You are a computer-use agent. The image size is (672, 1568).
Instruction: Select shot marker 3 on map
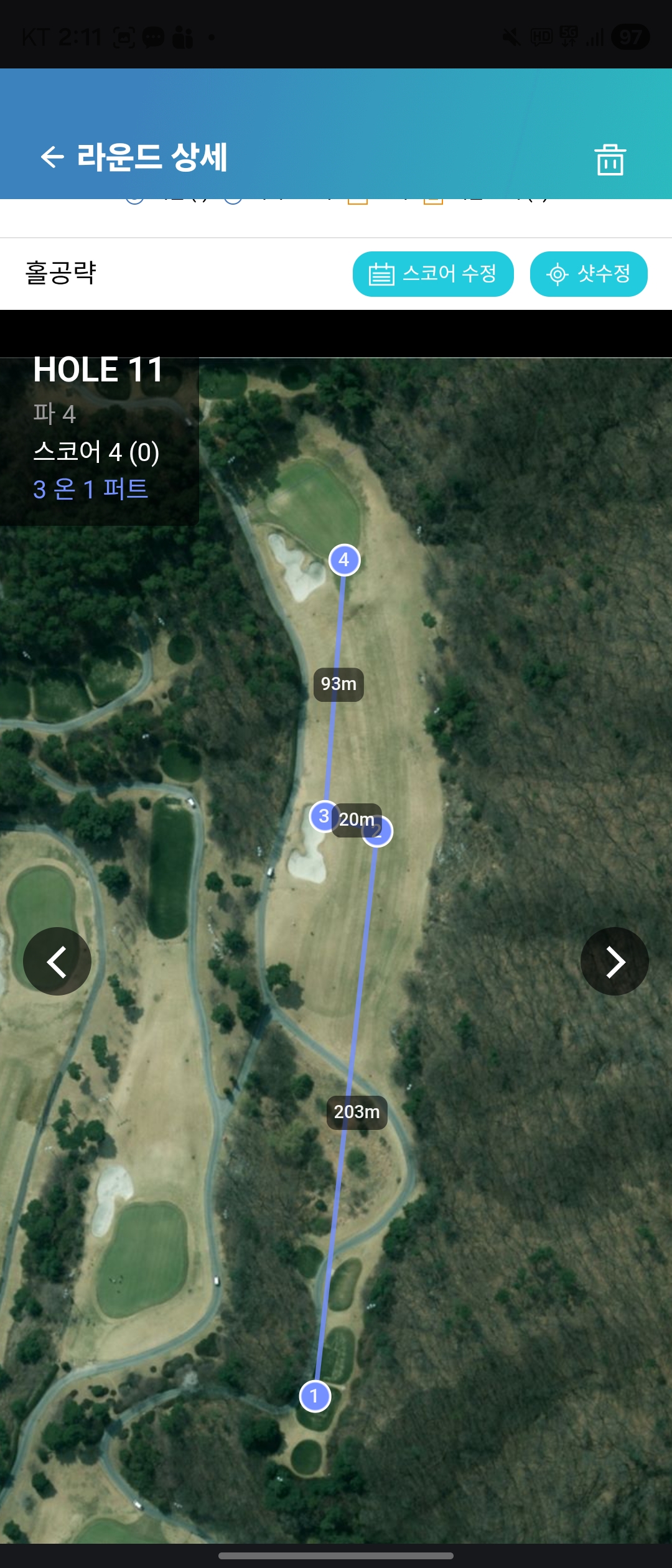tap(324, 816)
